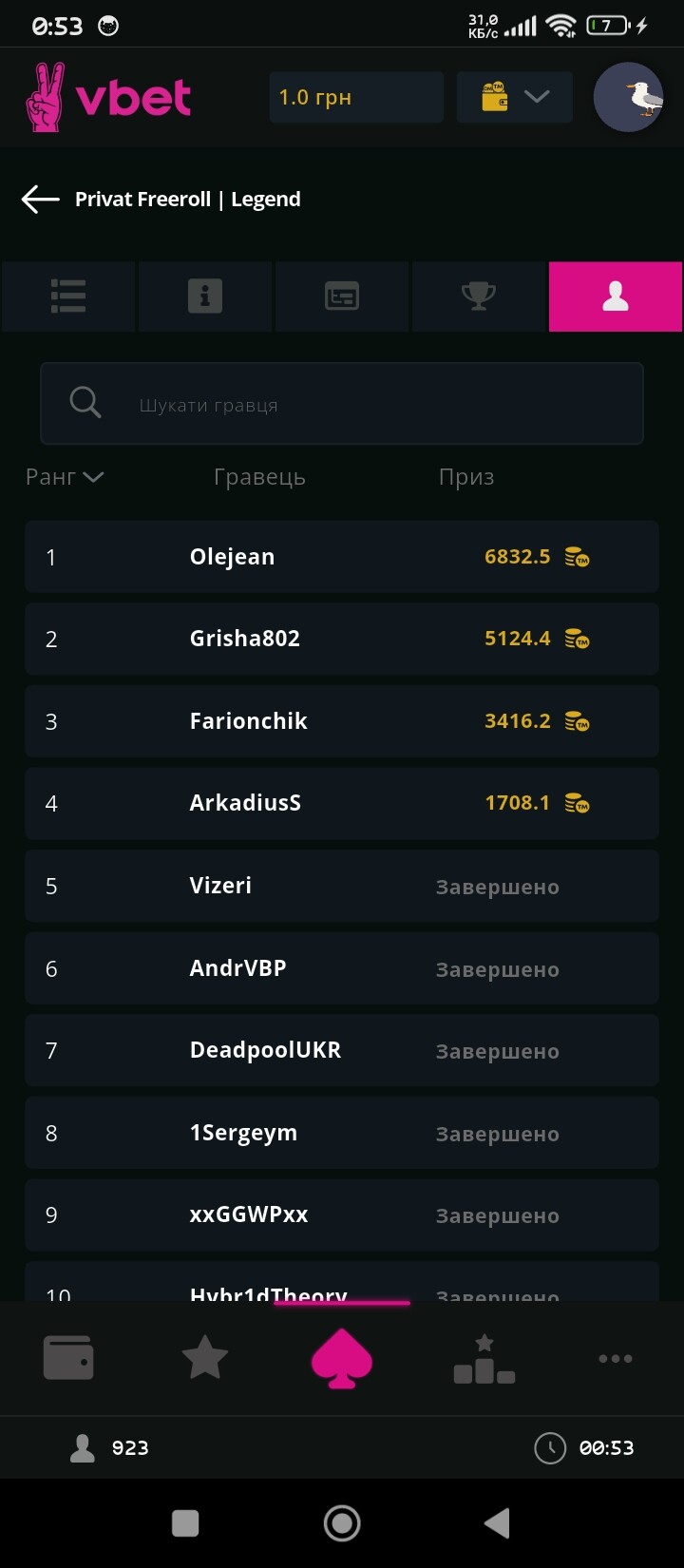Switch to the list view tab
Image resolution: width=684 pixels, height=1568 pixels.
pyautogui.click(x=68, y=296)
